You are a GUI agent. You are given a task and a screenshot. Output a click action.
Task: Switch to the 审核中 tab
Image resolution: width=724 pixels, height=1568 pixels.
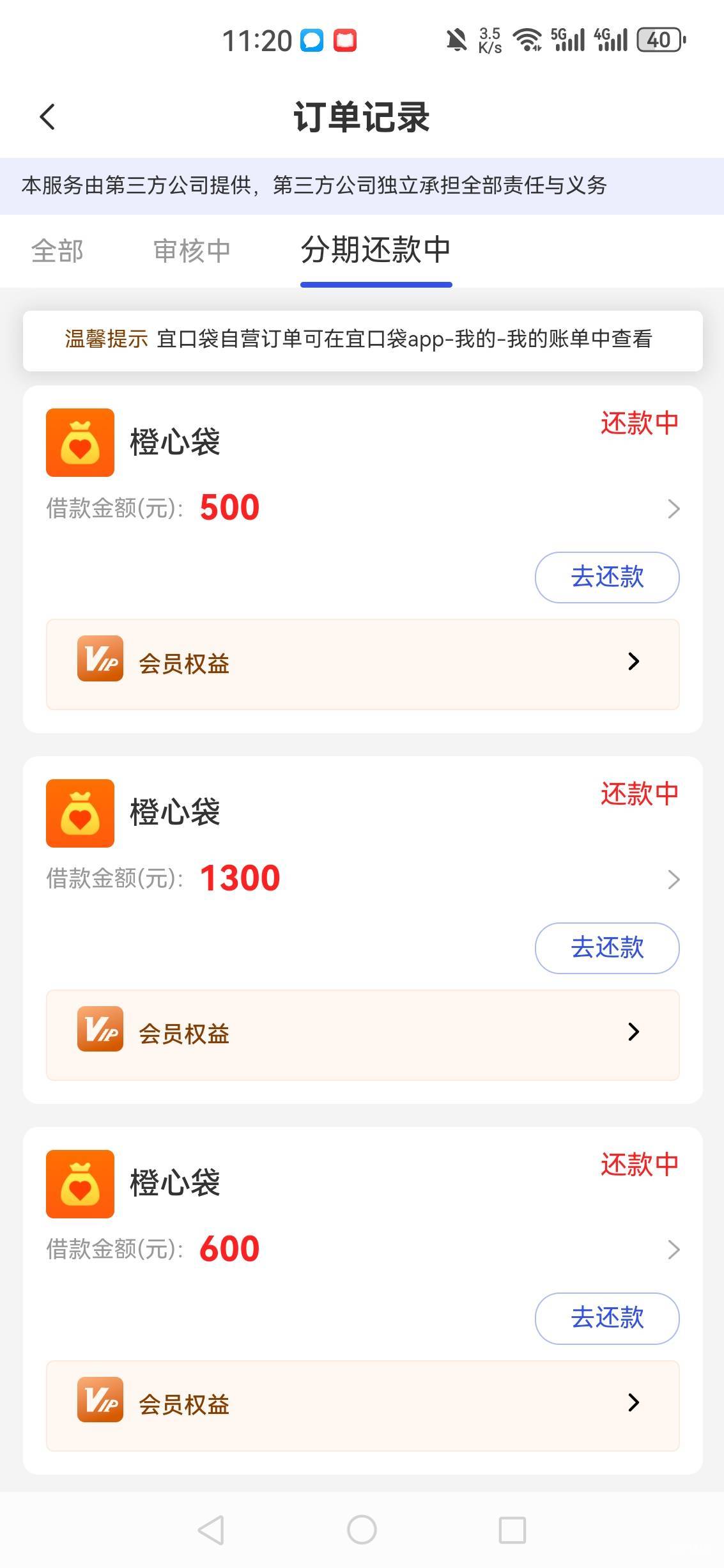click(192, 251)
